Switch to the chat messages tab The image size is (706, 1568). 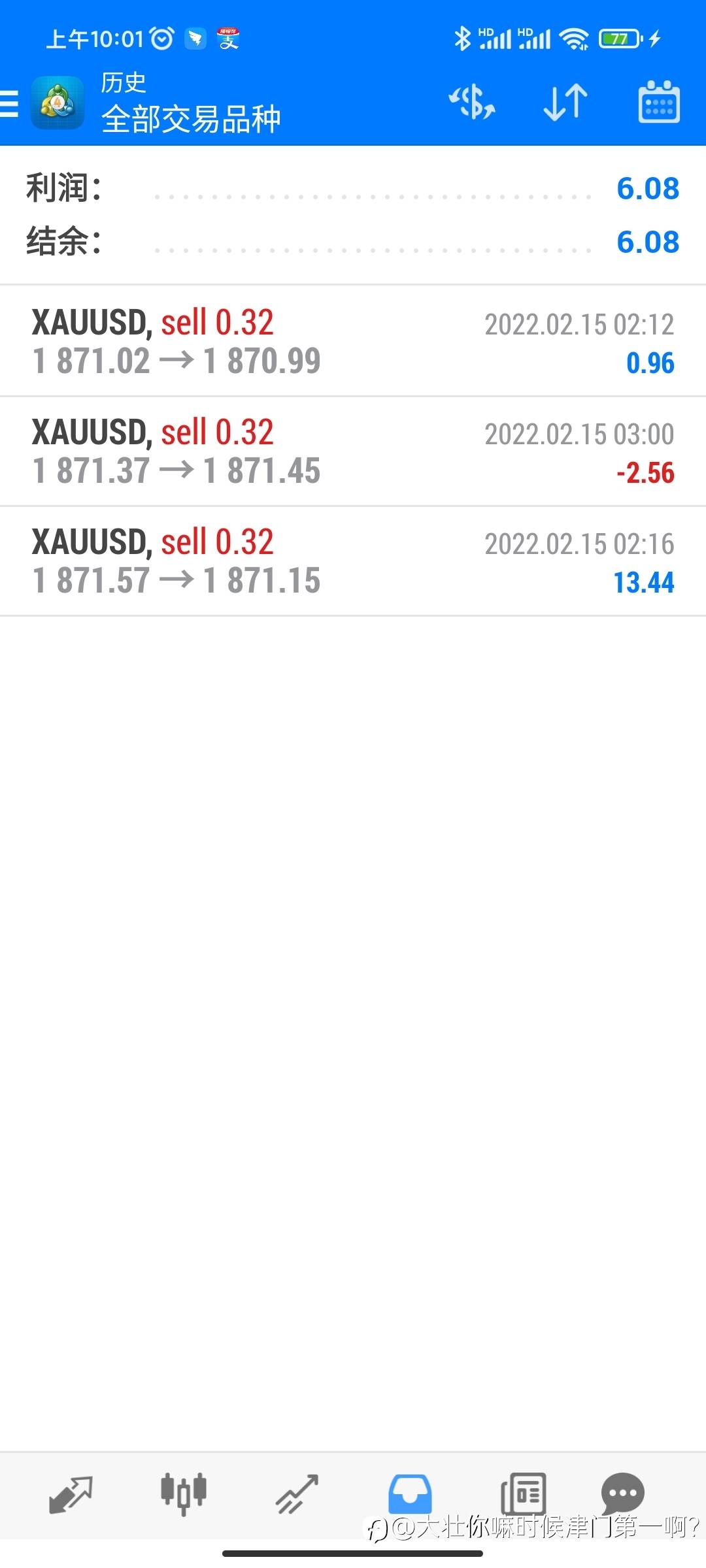coord(622,1493)
